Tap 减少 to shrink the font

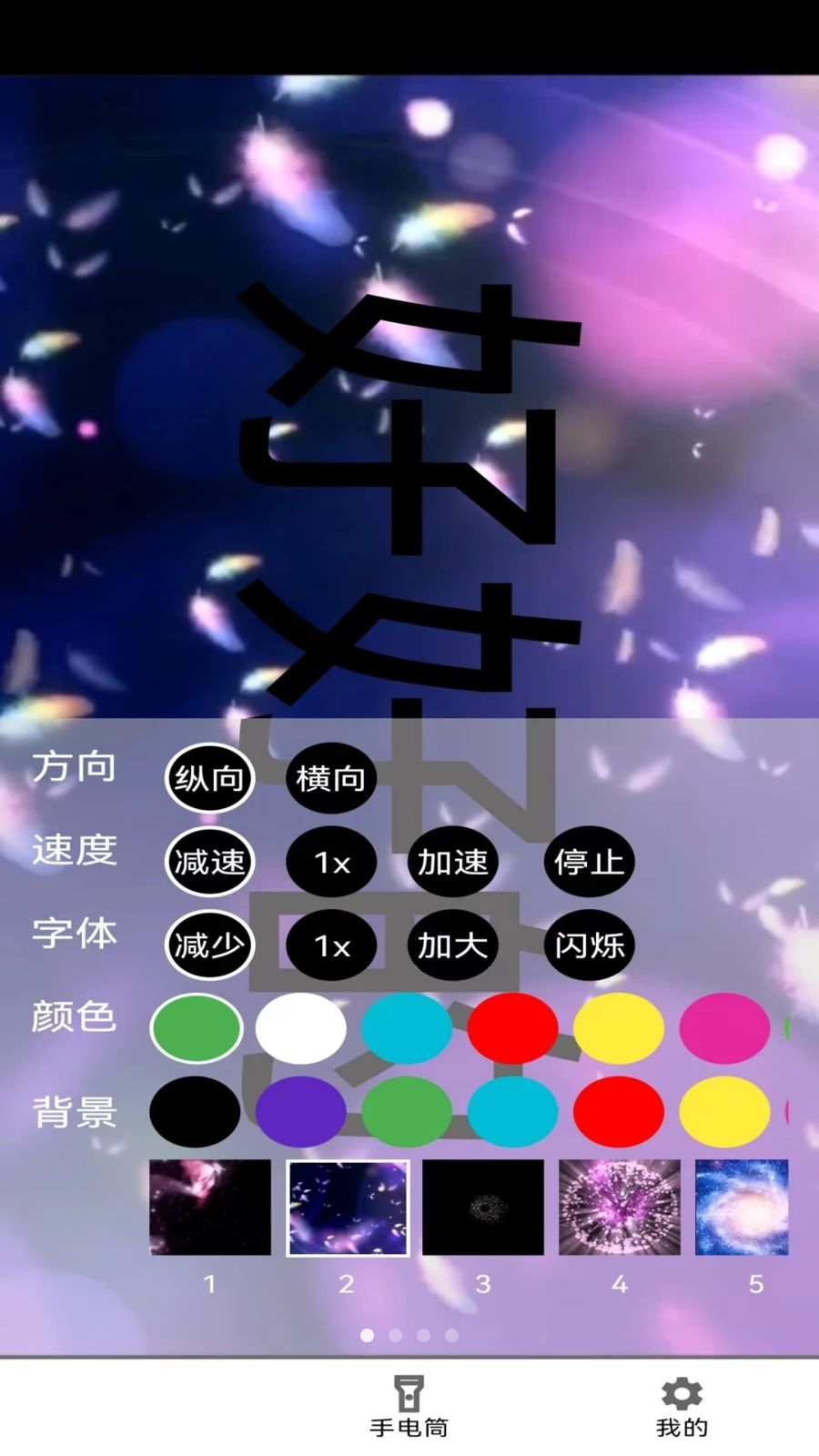coord(209,945)
